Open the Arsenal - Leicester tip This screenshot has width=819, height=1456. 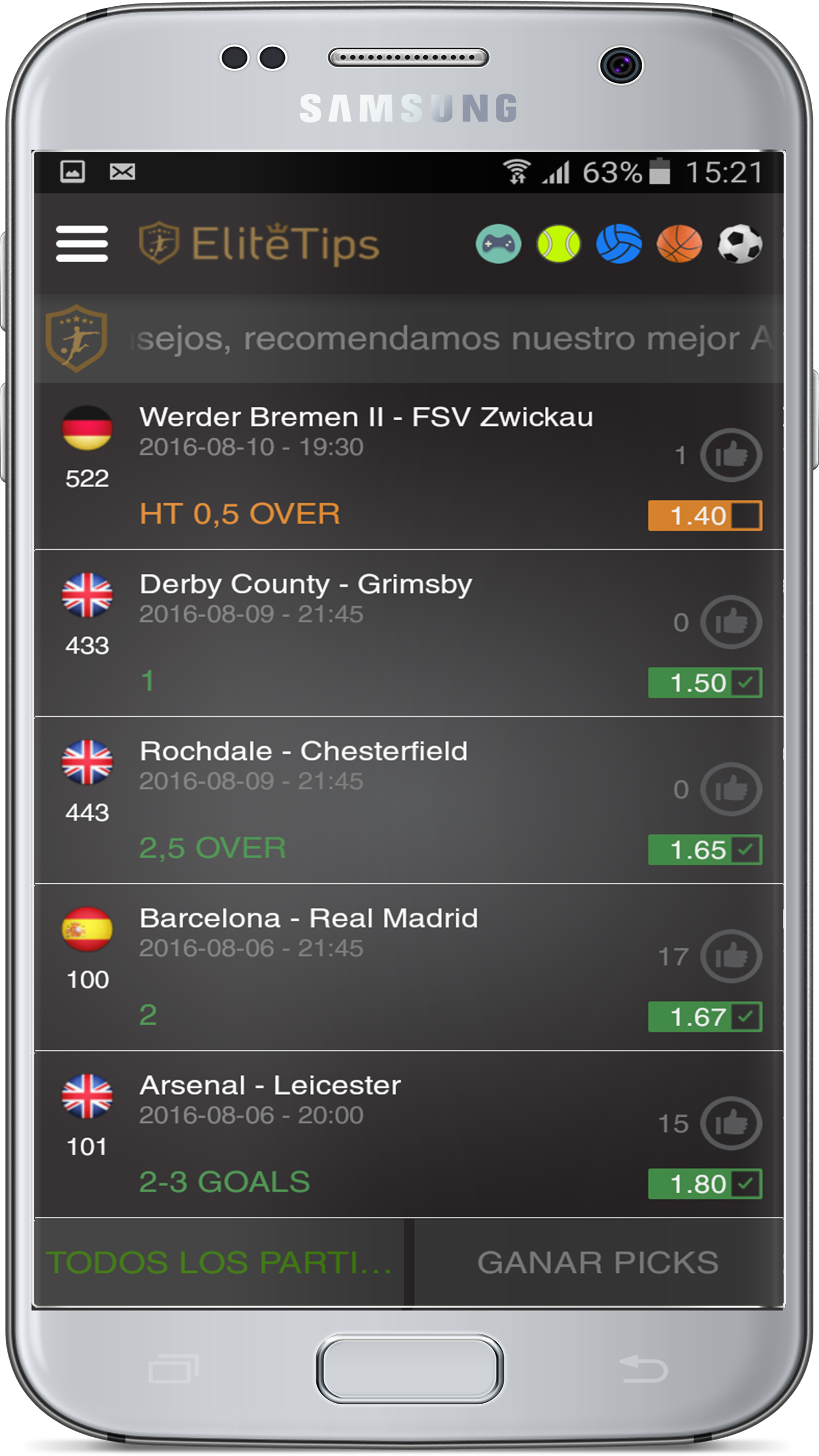270,1086
